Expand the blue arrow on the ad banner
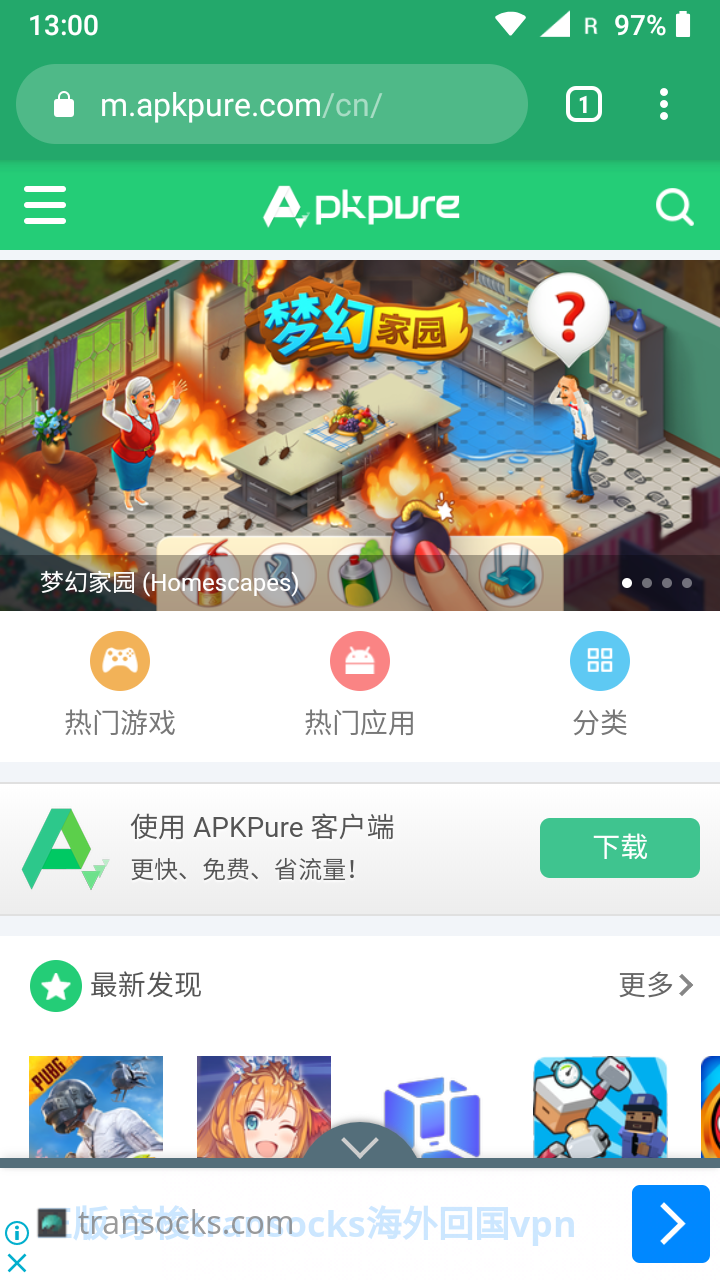720x1280 pixels. click(x=670, y=1223)
